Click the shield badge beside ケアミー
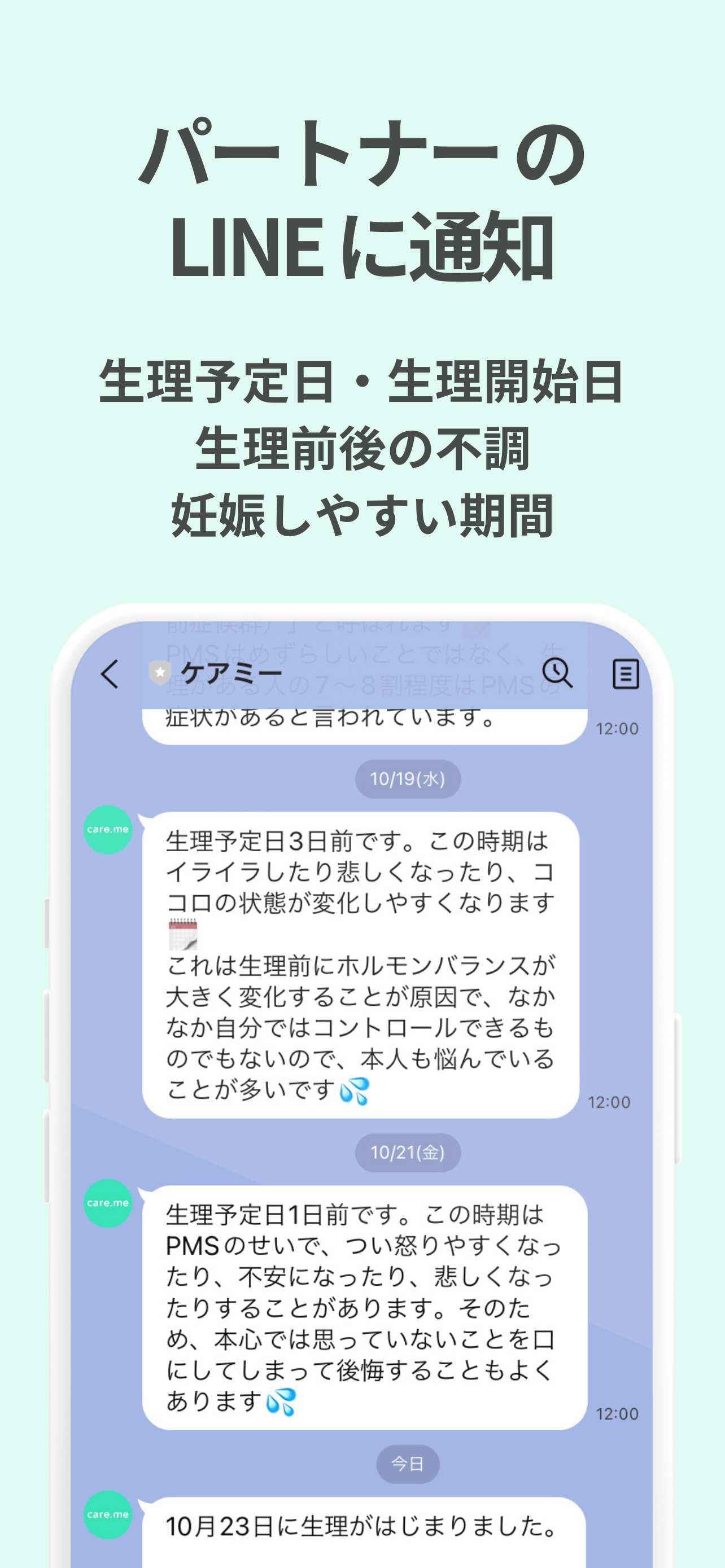The height and width of the screenshot is (1568, 725). [159, 673]
